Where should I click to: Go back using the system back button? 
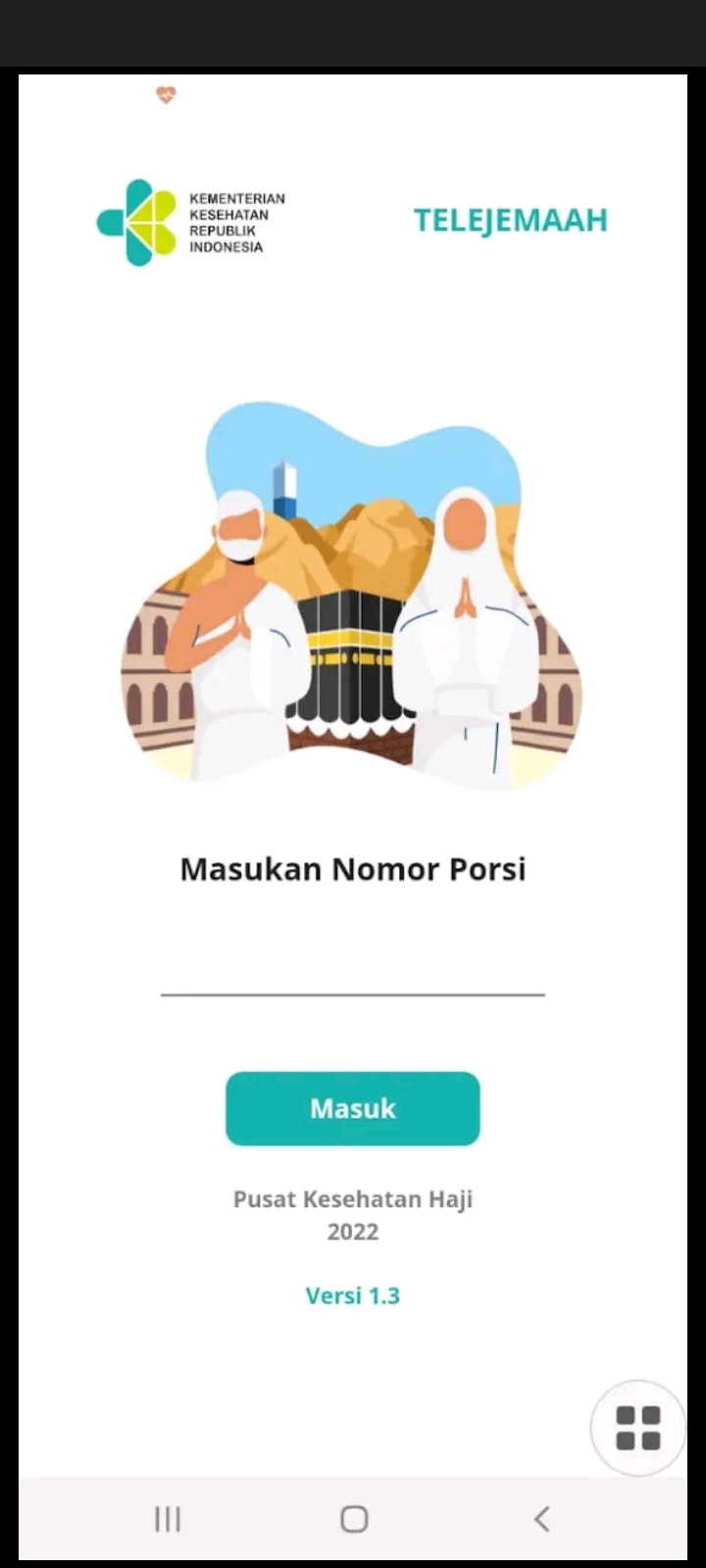pos(541,1519)
